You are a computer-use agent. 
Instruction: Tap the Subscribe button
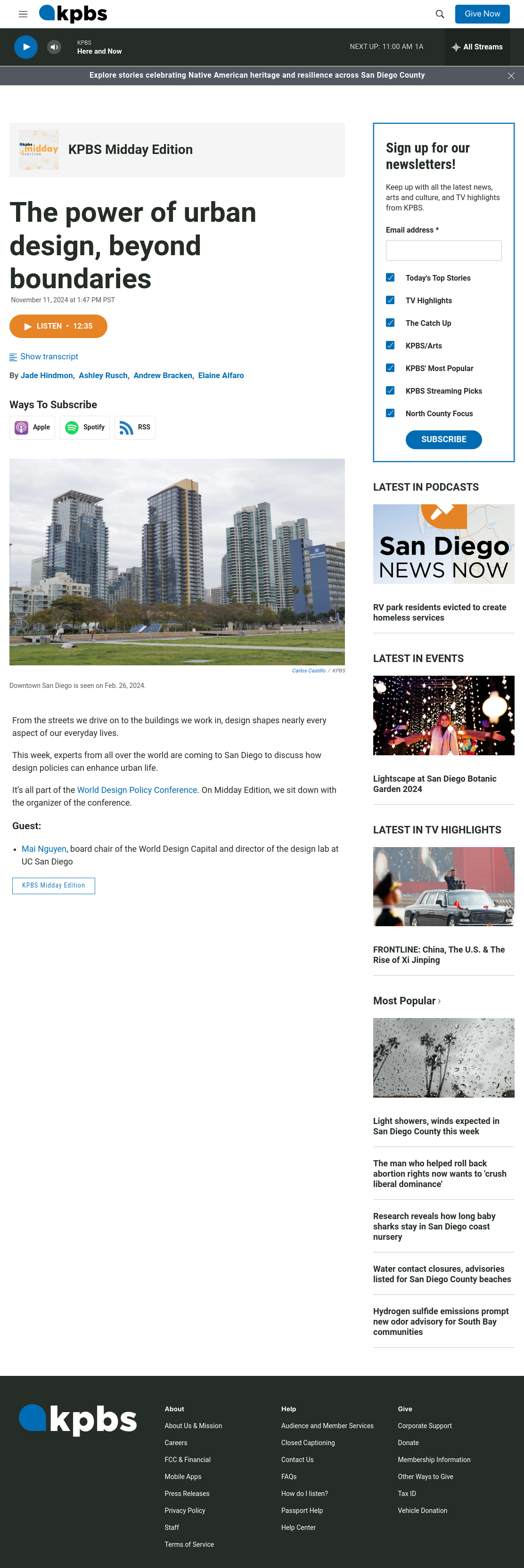tap(443, 439)
